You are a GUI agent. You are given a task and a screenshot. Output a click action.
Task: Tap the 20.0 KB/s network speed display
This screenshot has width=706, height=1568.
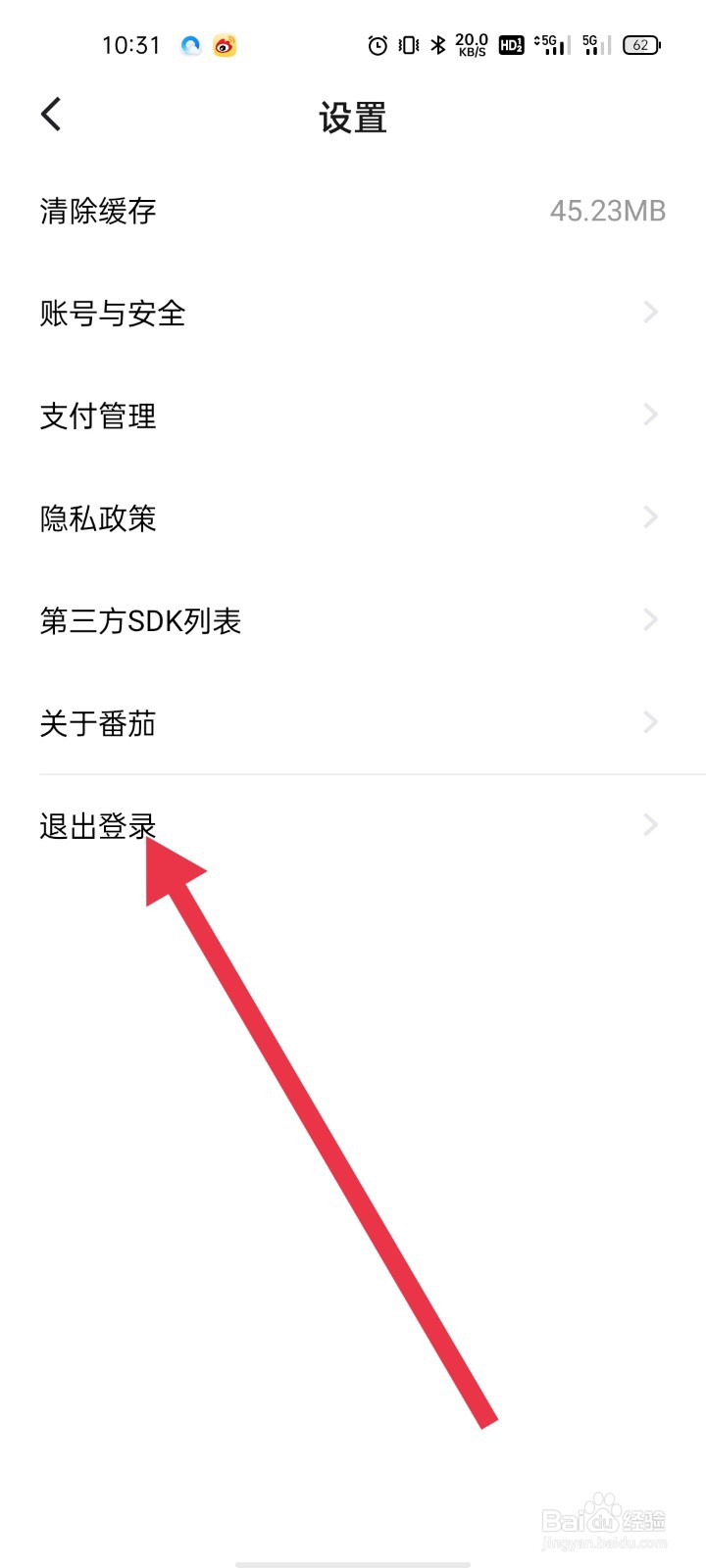point(469,45)
